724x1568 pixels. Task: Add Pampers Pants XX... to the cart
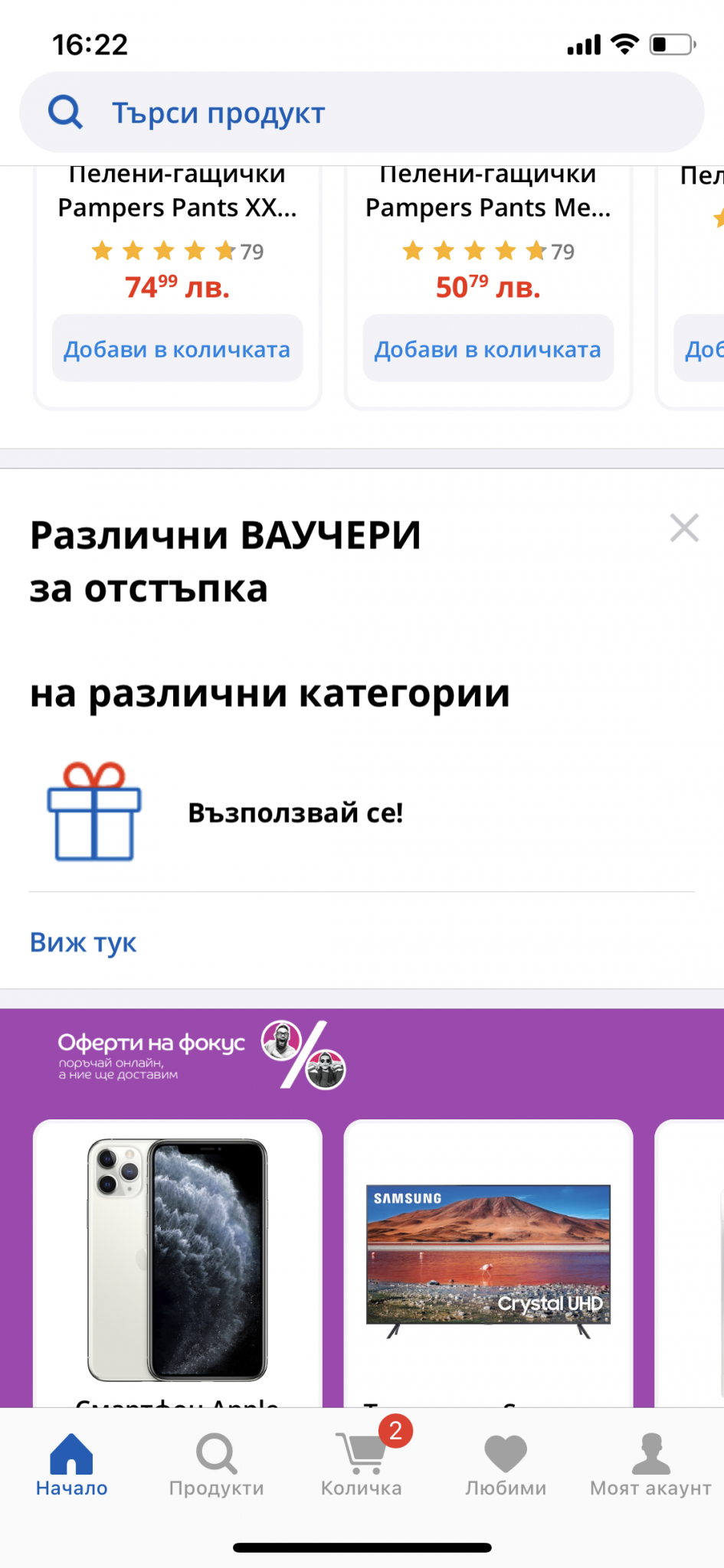(177, 349)
